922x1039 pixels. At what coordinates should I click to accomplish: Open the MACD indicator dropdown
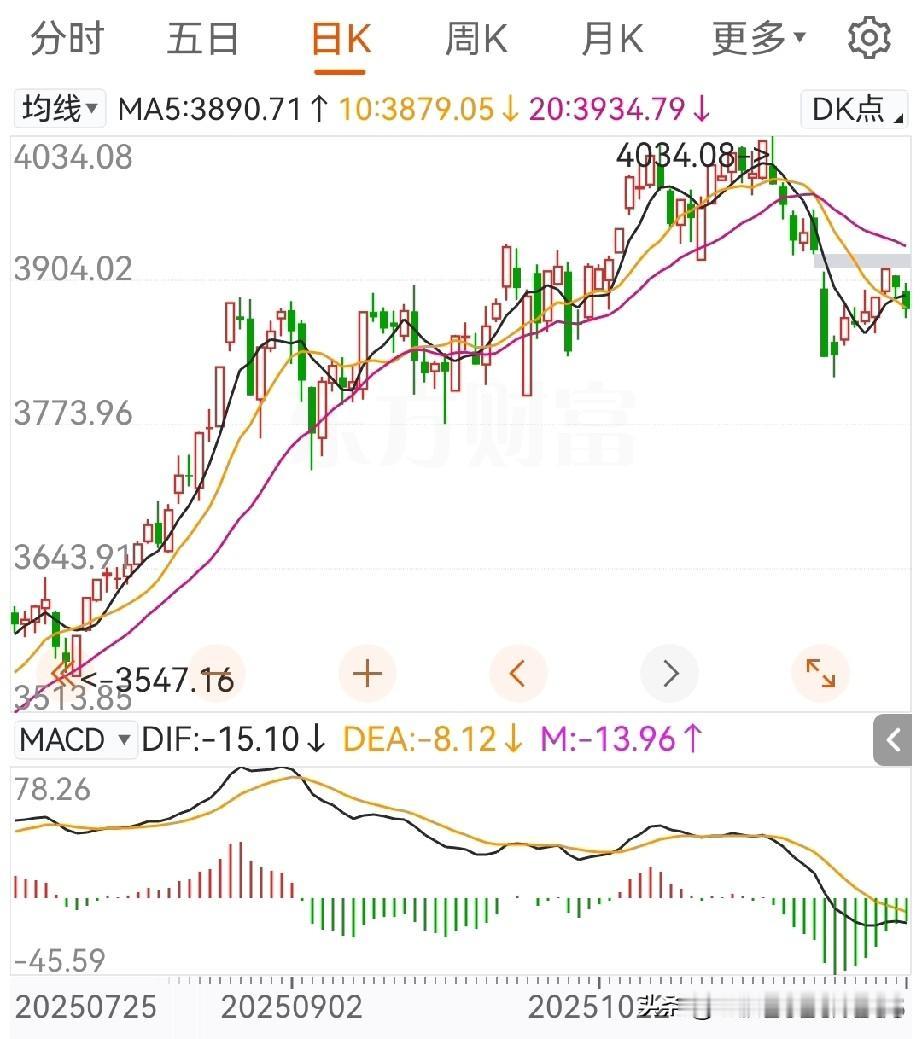point(75,740)
